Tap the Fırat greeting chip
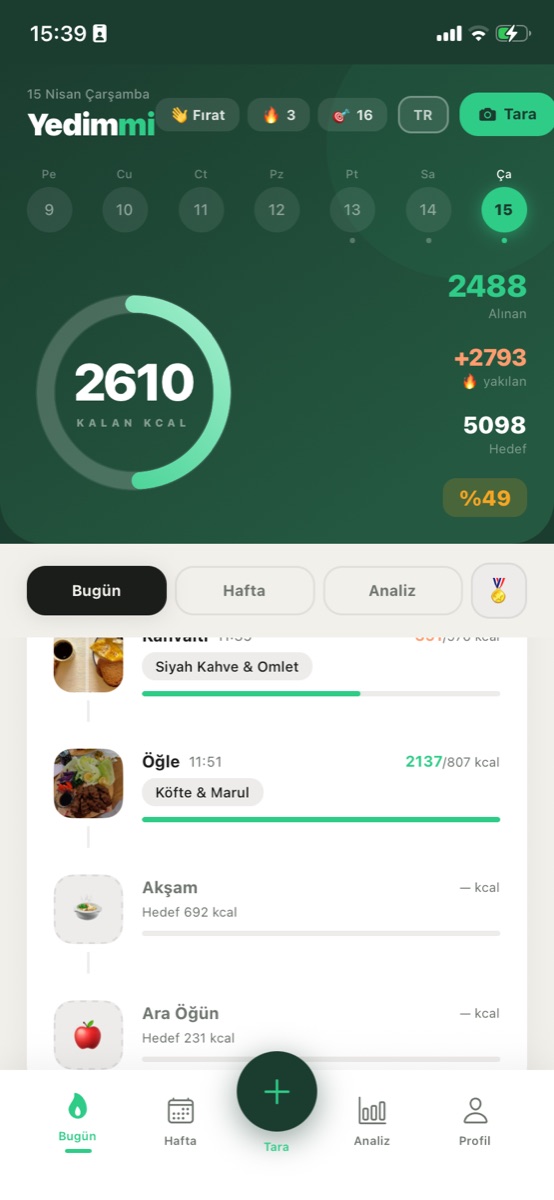This screenshot has width=554, height=1200. click(x=197, y=115)
